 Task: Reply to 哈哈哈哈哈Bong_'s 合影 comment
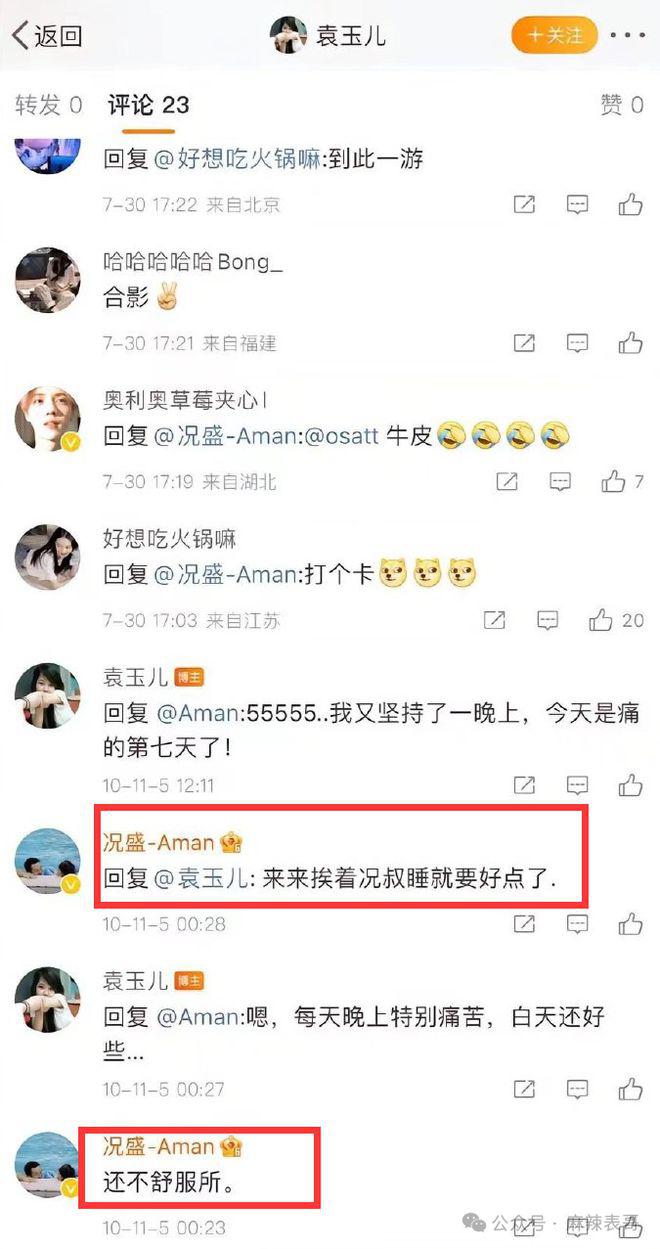pyautogui.click(x=577, y=343)
